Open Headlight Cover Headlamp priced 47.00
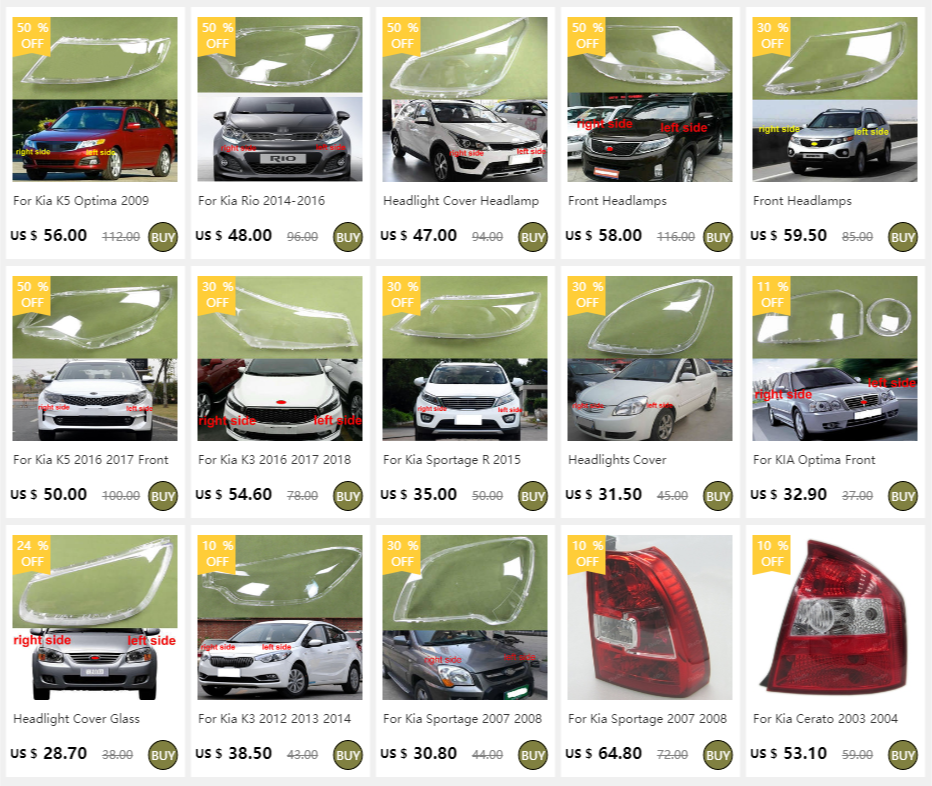Image resolution: width=932 pixels, height=786 pixels. tap(461, 200)
